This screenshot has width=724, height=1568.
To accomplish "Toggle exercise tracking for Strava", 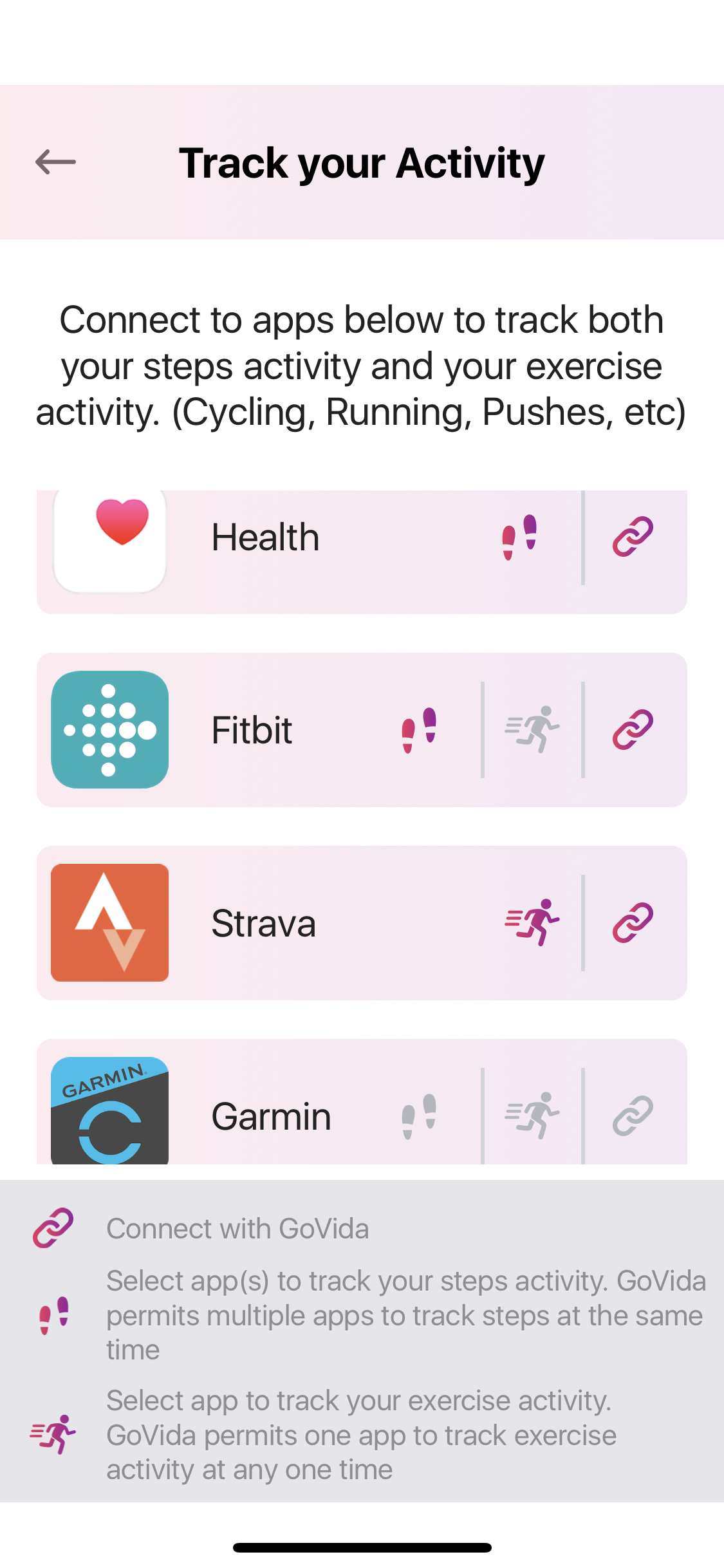I will (532, 922).
